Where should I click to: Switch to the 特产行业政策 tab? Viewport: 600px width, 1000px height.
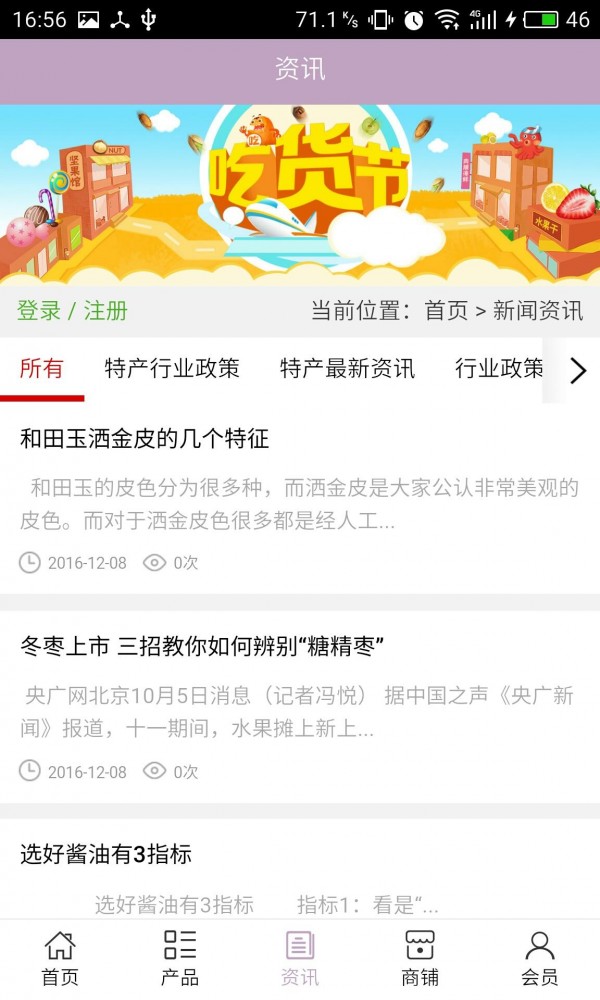tap(172, 368)
